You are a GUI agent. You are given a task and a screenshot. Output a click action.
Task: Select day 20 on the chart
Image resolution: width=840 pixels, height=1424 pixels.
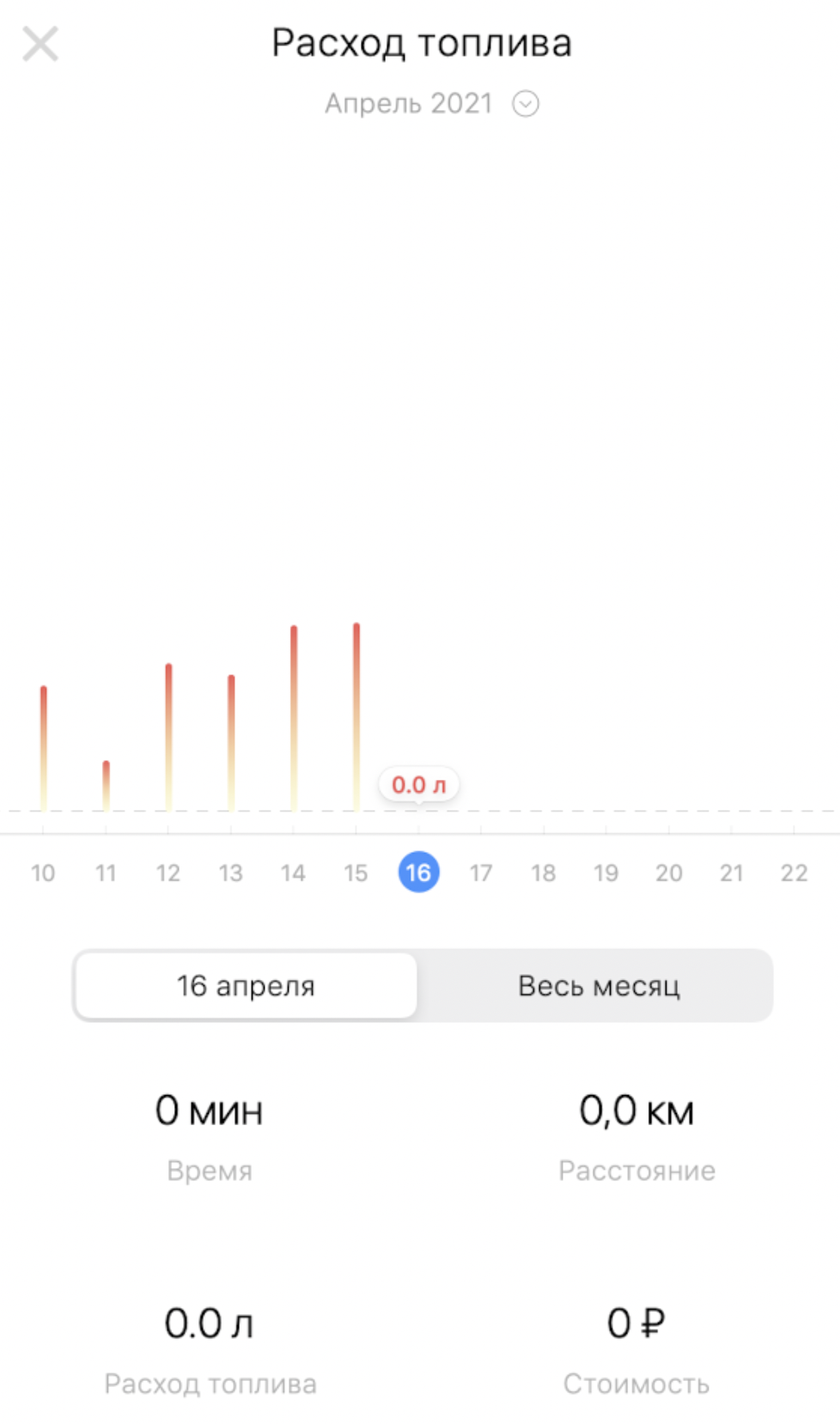(x=669, y=873)
